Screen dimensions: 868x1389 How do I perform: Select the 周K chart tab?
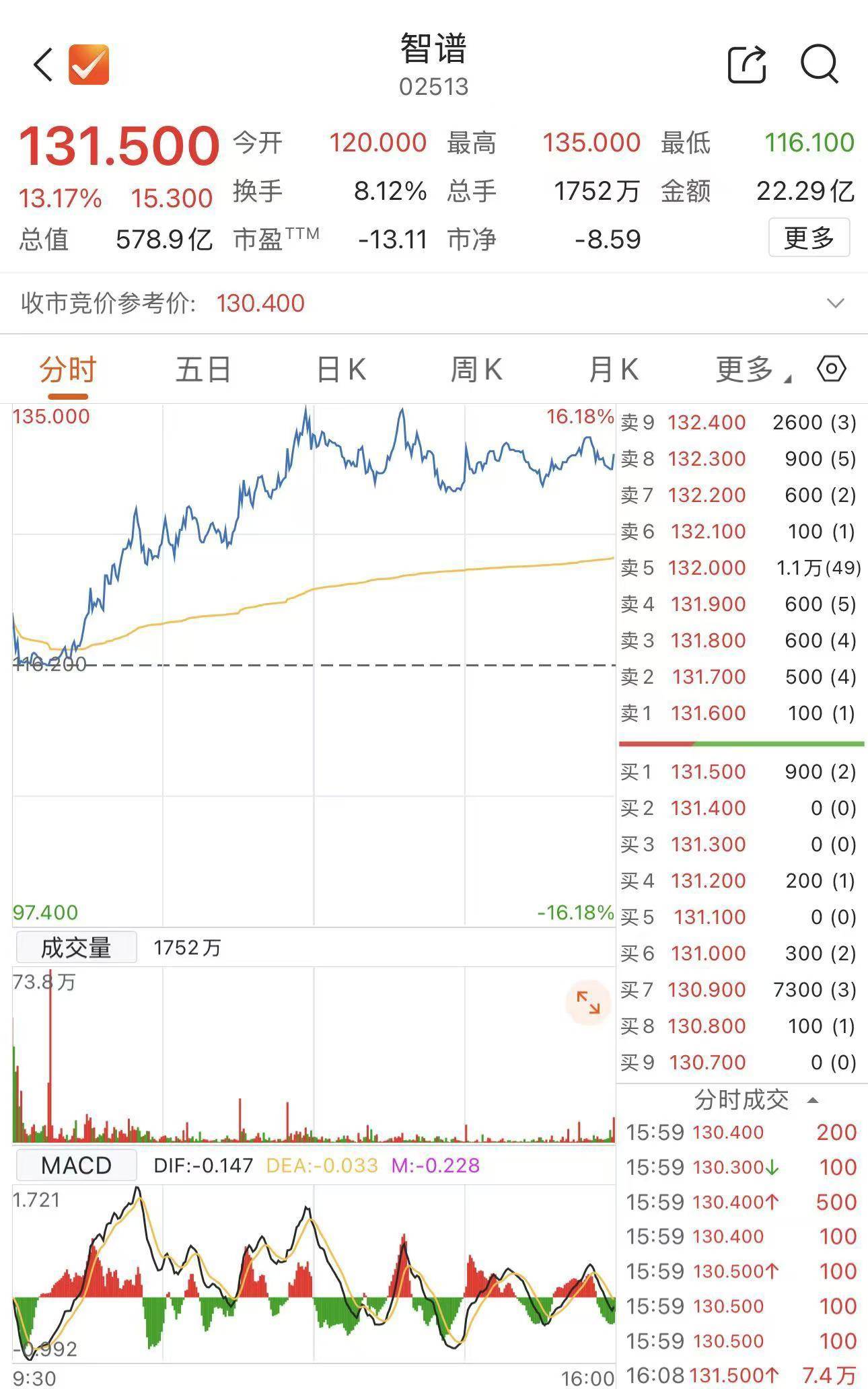click(476, 369)
